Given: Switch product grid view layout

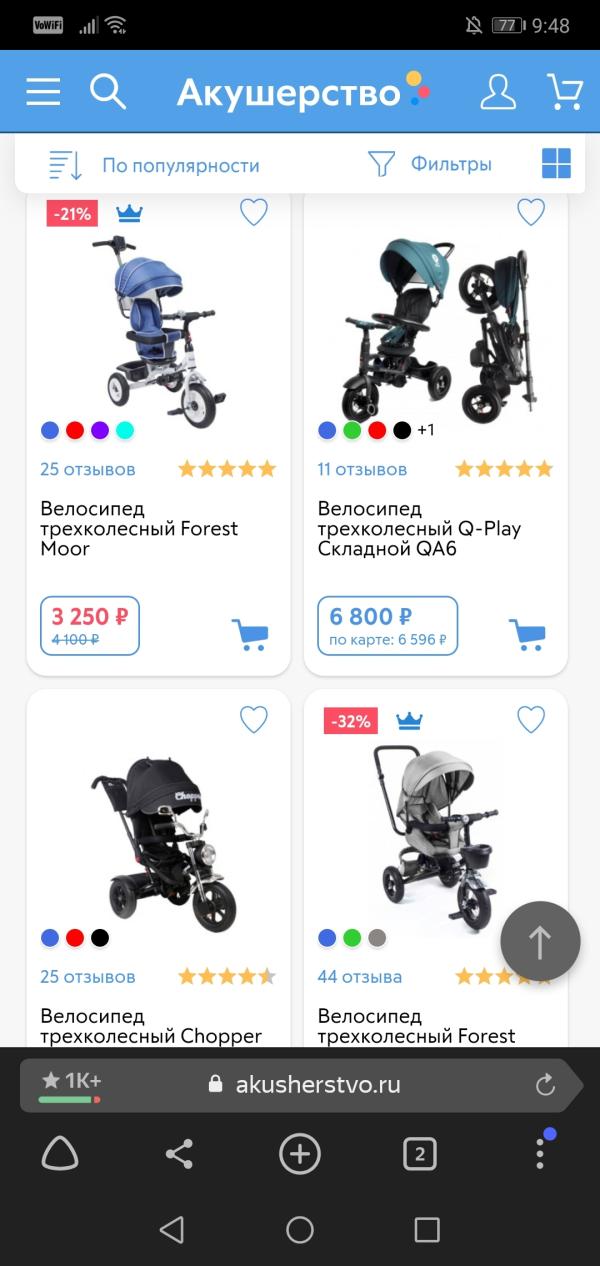Looking at the screenshot, I should point(556,164).
